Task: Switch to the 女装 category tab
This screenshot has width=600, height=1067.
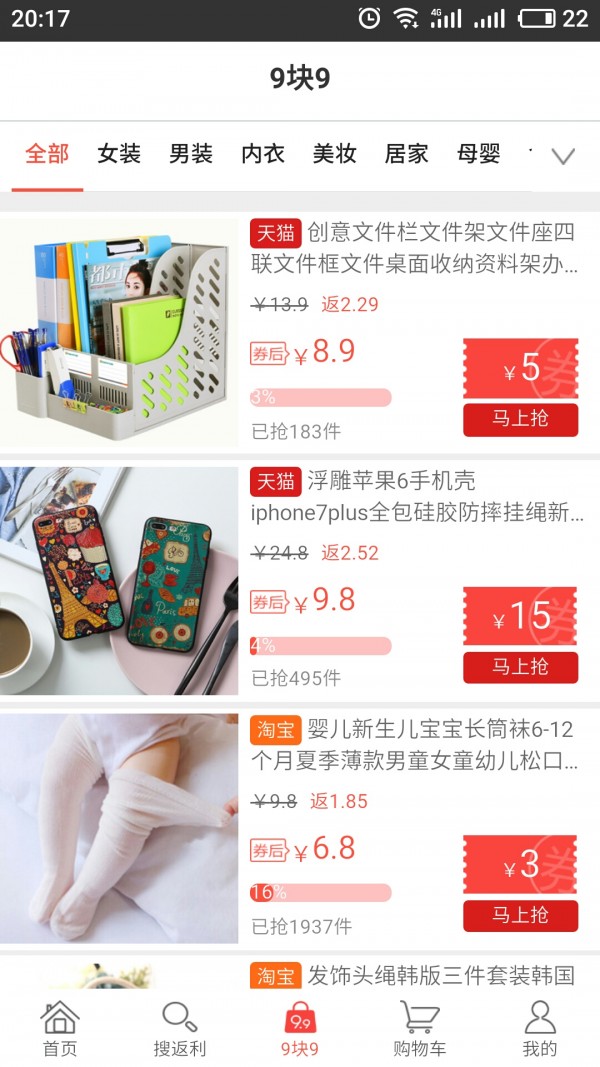Action: [119, 154]
